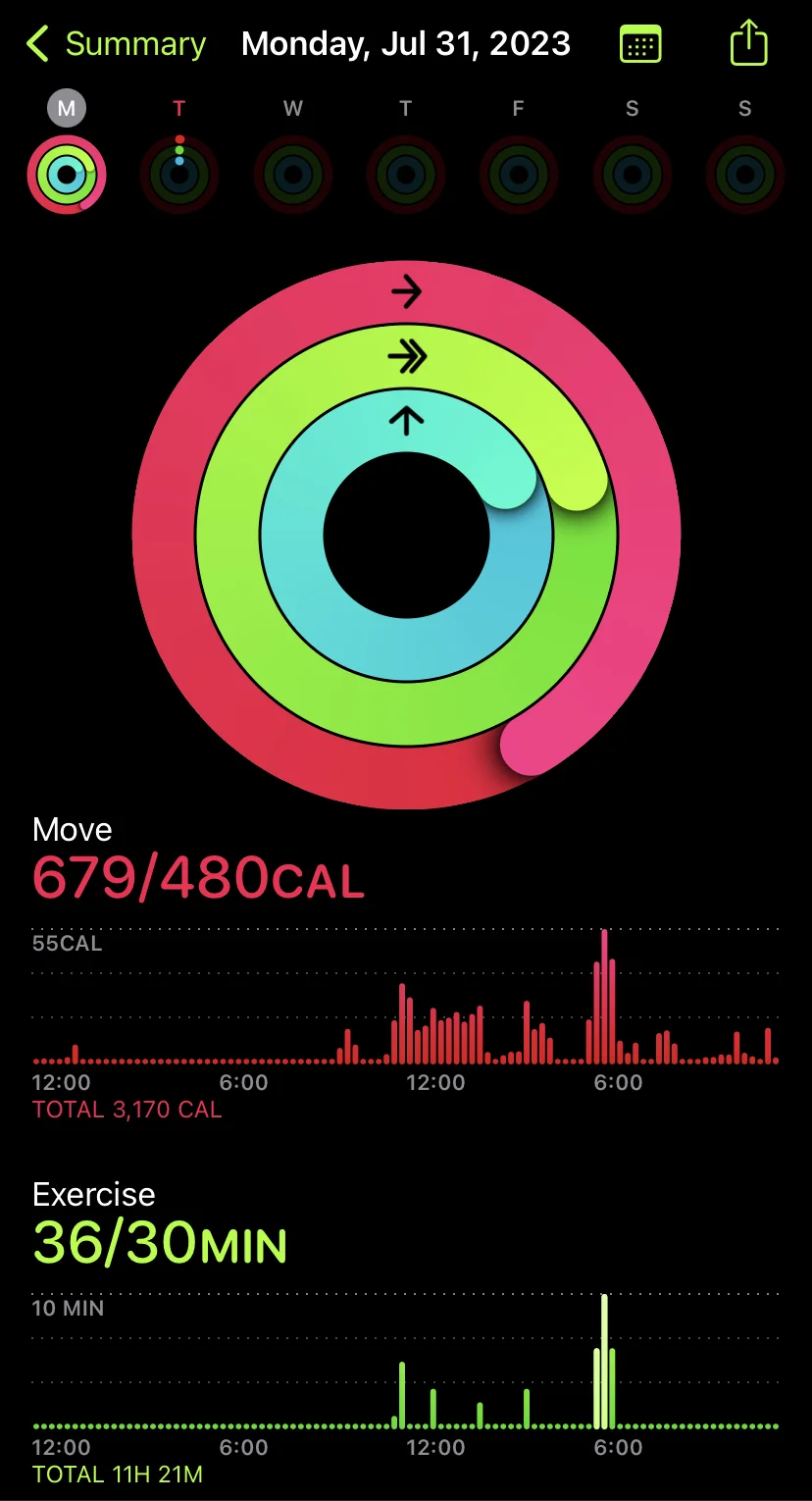This screenshot has width=812, height=1501.
Task: Select Thursday's activity rings
Action: pos(405,175)
